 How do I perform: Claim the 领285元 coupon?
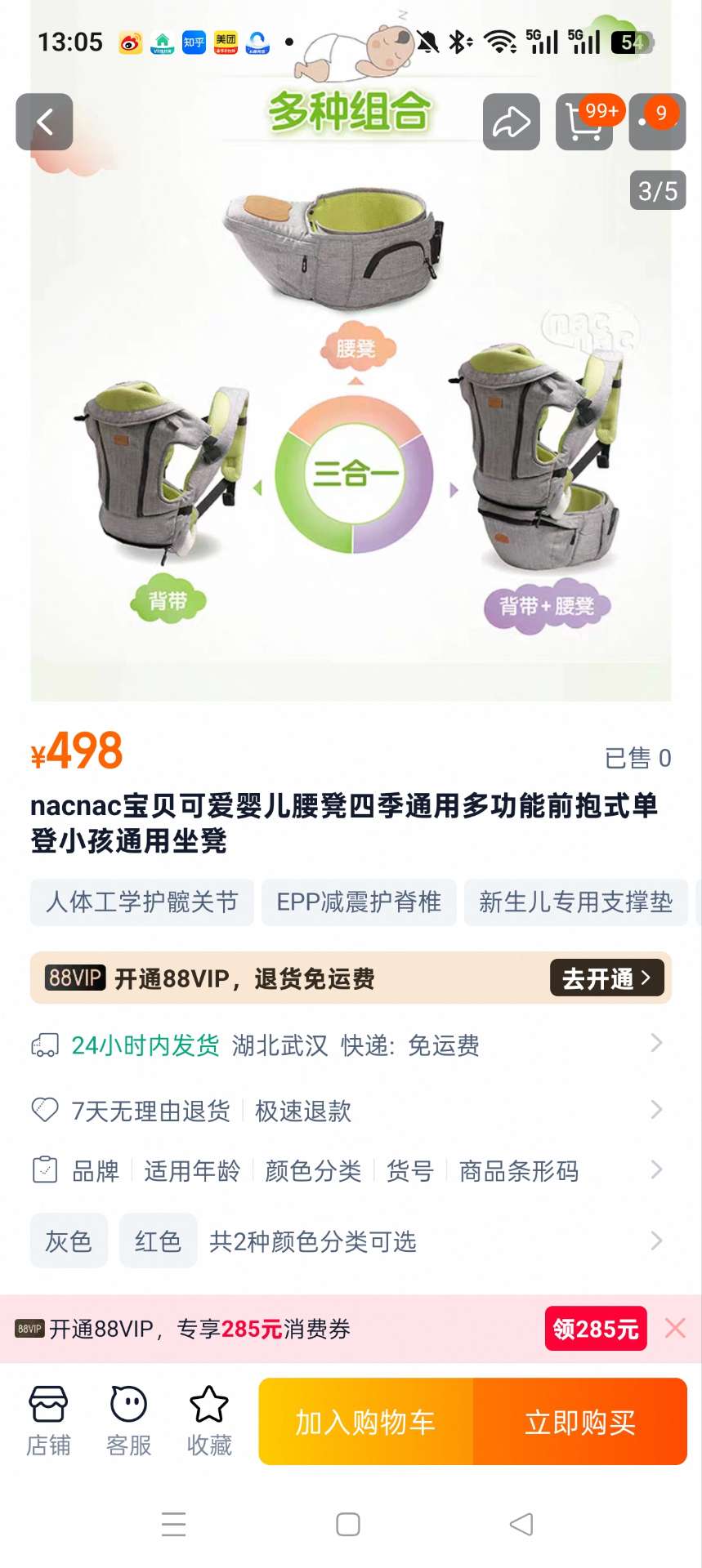[x=595, y=1329]
